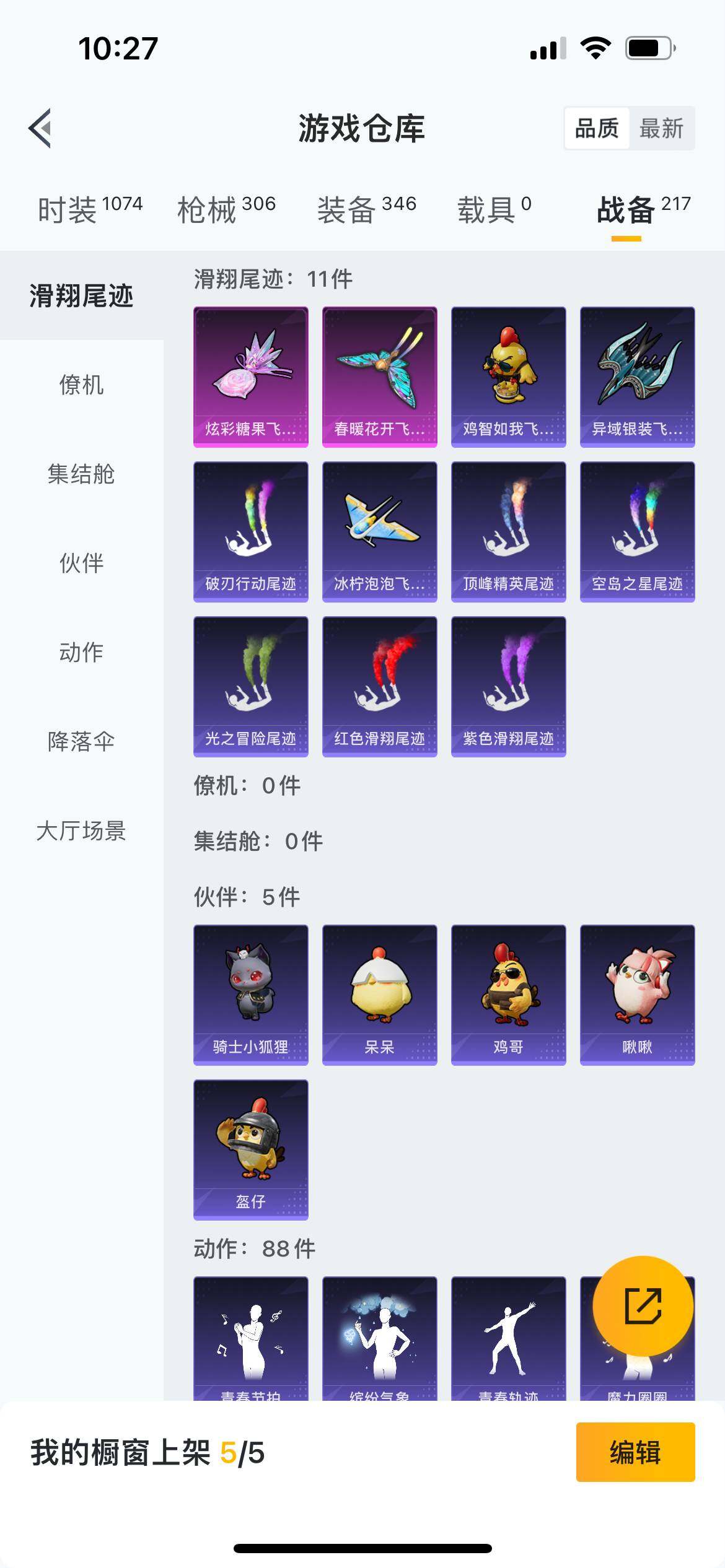Sort warehouse by 最新
Screen dimensions: 725x1568
(661, 129)
